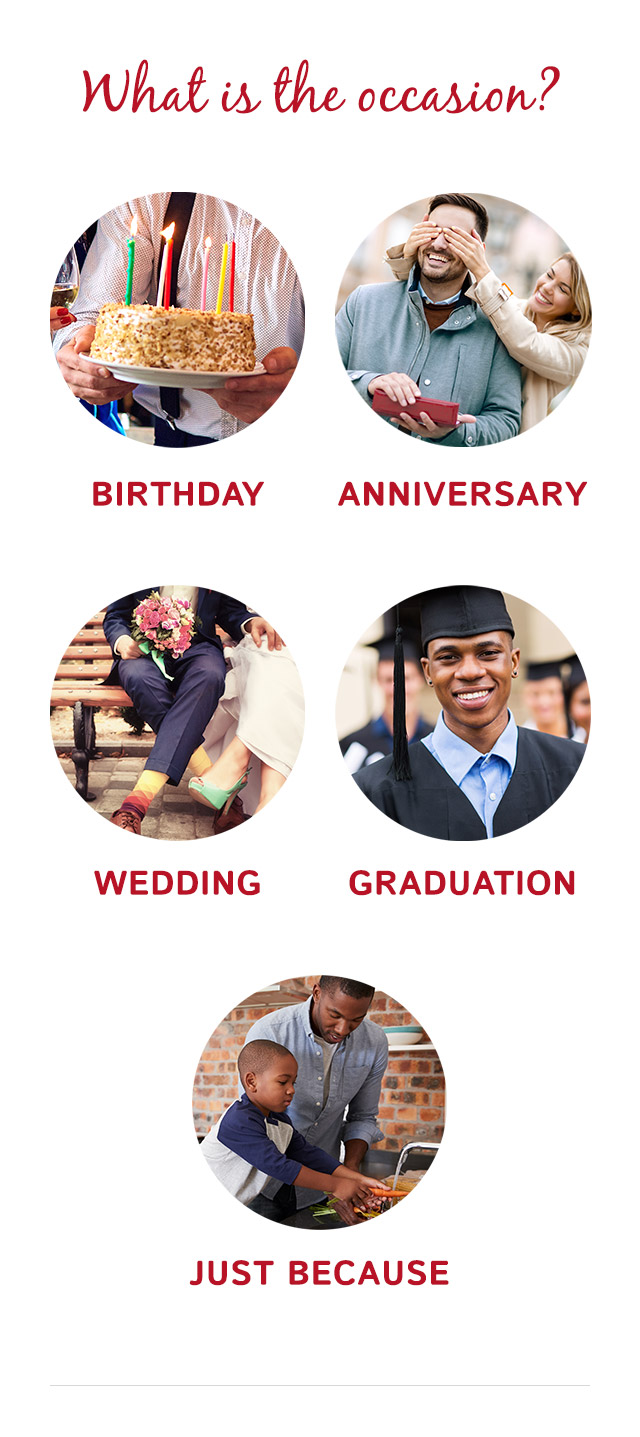
Task: Open the Wedding occasion
Action: pyautogui.click(x=178, y=710)
